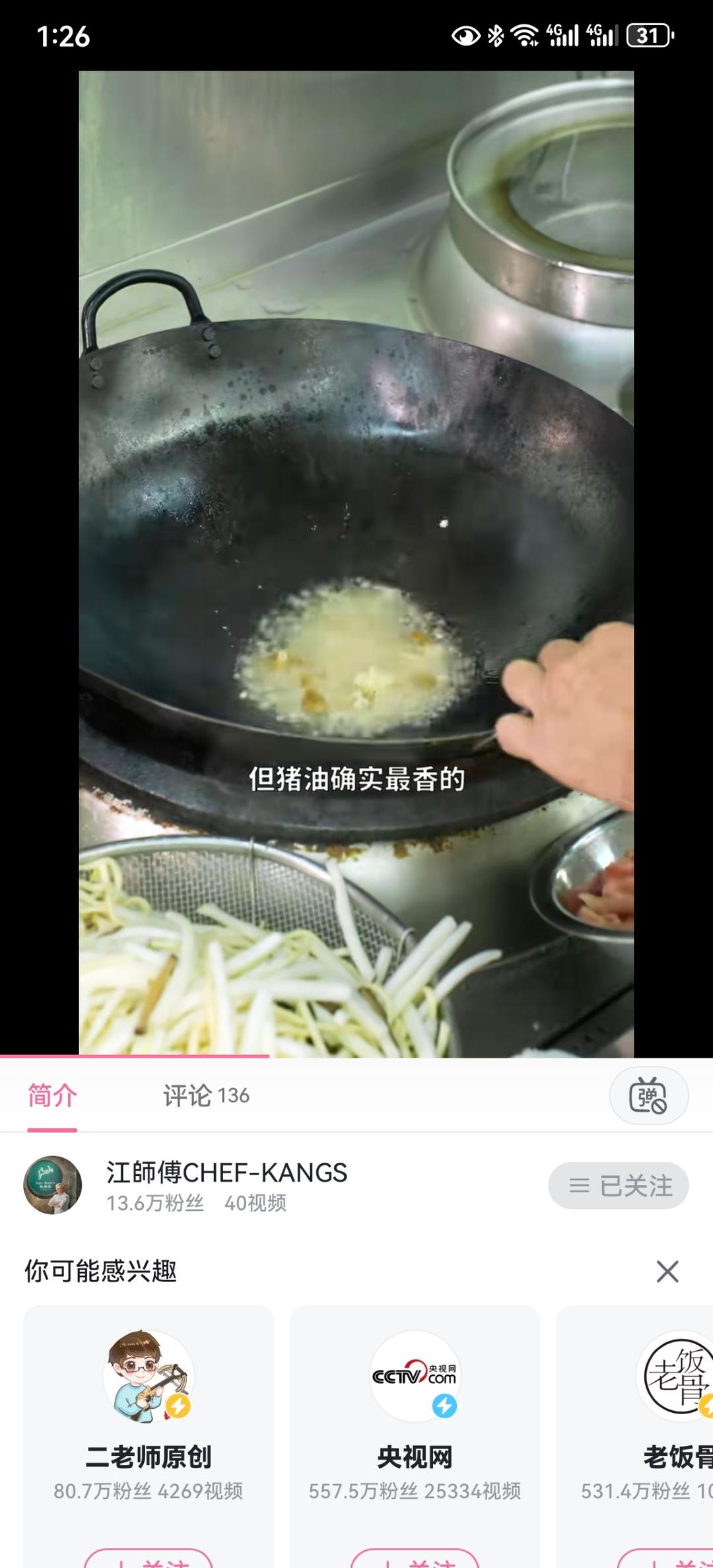Tap the battery indicator showing 31
Image resolution: width=713 pixels, height=1568 pixels.
[649, 35]
